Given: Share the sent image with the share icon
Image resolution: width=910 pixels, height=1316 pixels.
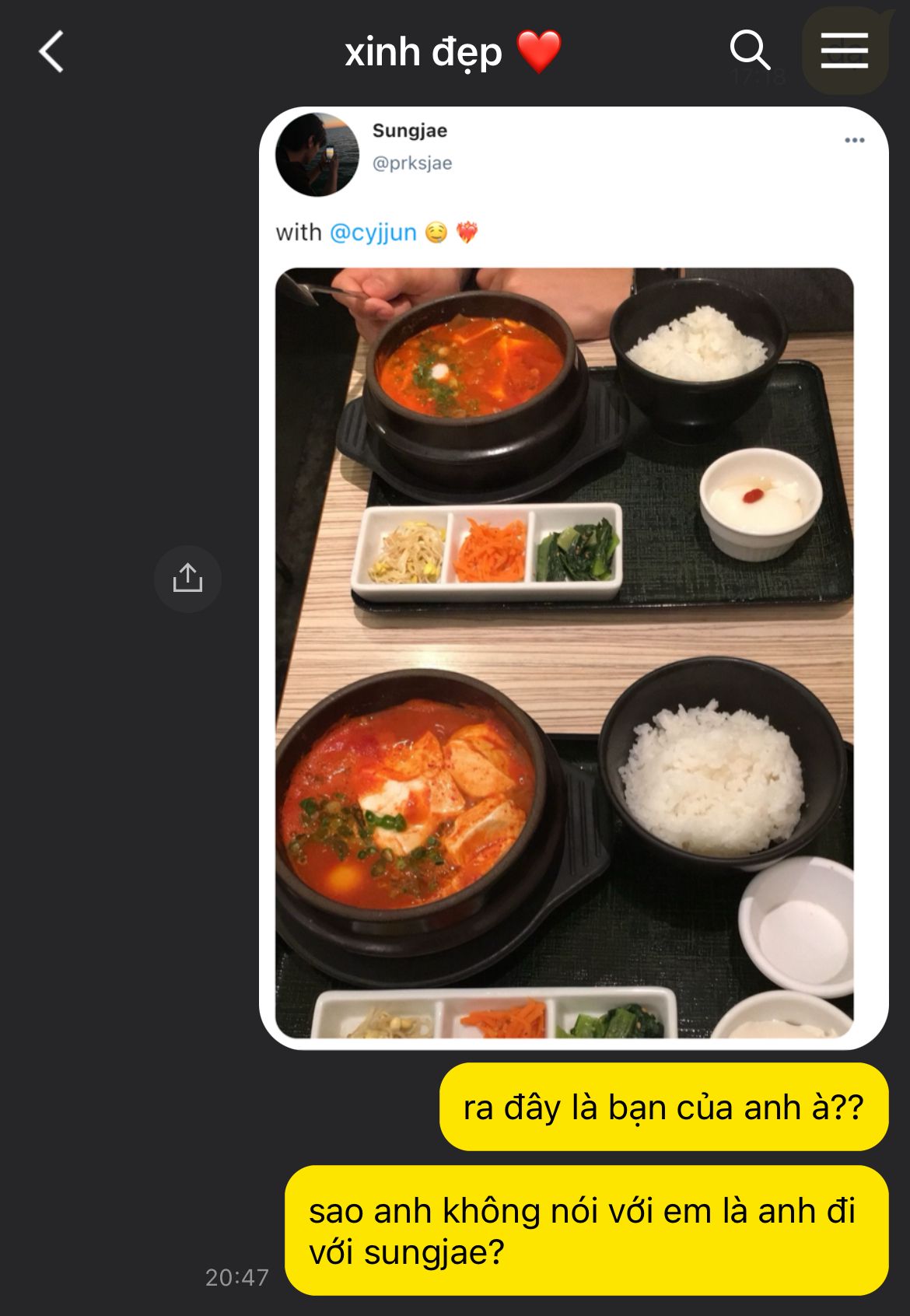Looking at the screenshot, I should (187, 579).
